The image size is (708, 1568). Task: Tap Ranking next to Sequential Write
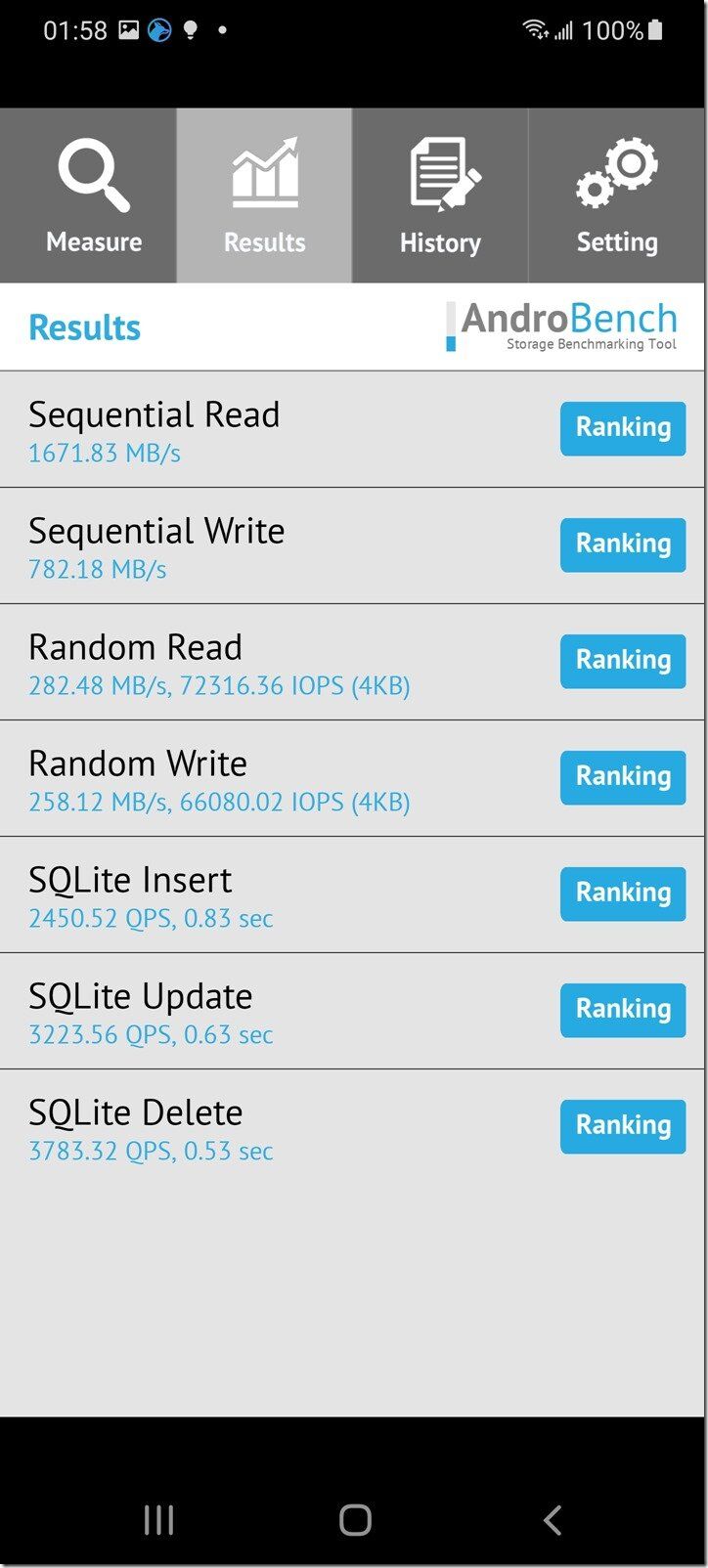(623, 544)
